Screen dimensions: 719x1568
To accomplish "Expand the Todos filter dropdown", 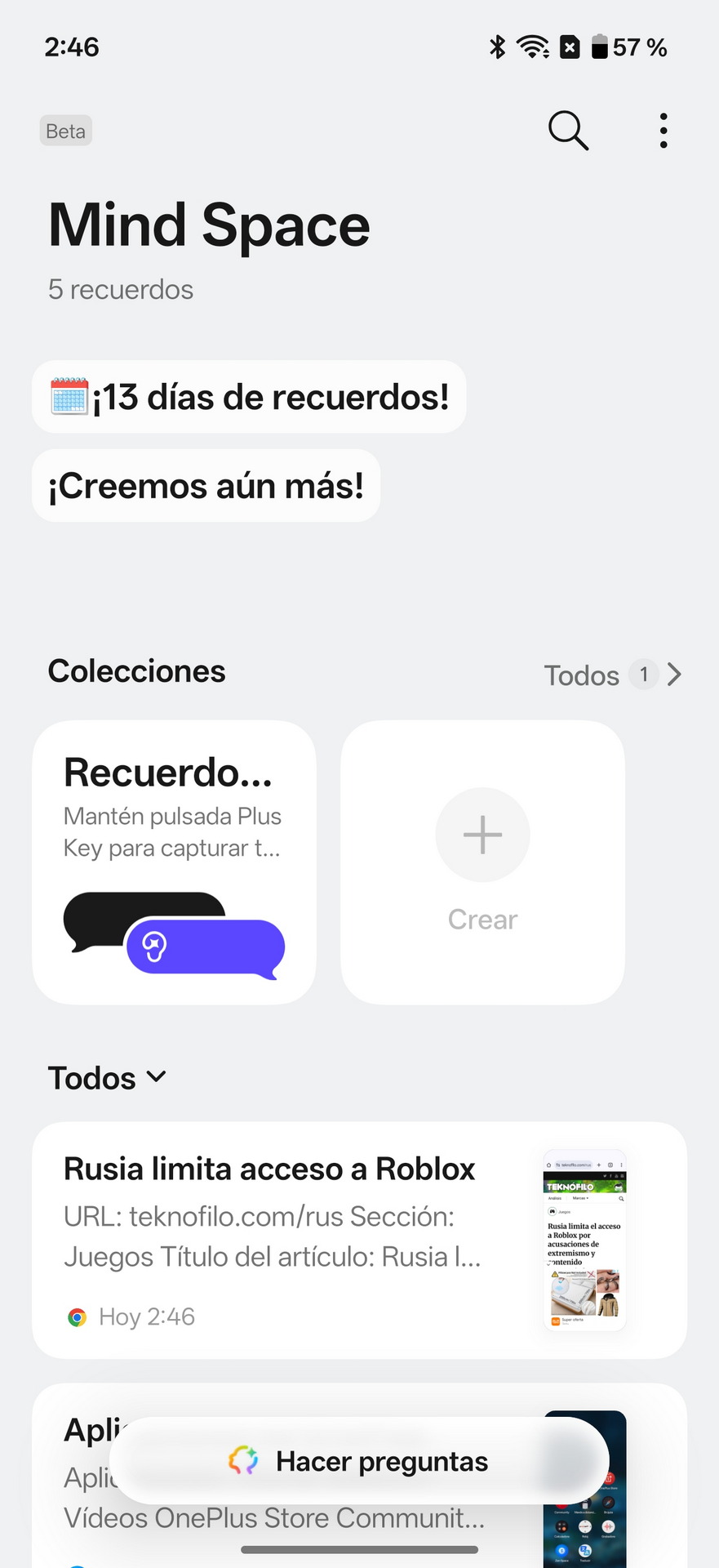I will (107, 1078).
